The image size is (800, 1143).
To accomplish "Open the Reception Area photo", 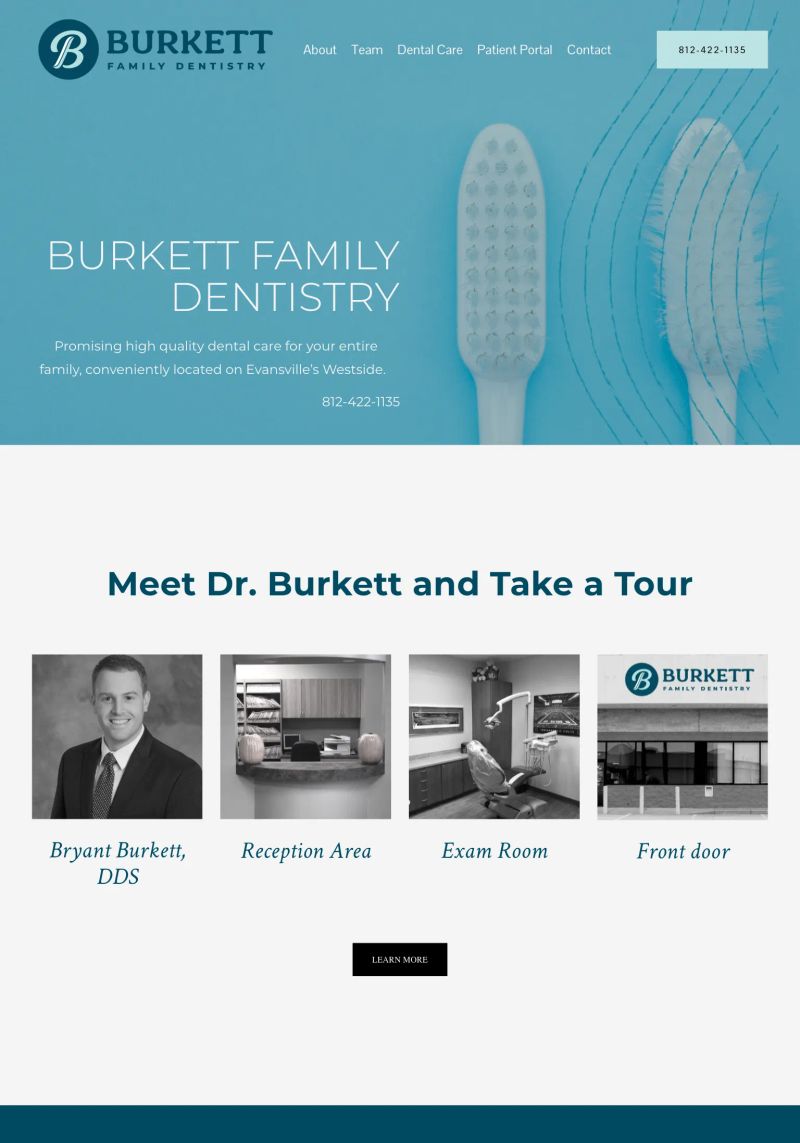I will (305, 737).
